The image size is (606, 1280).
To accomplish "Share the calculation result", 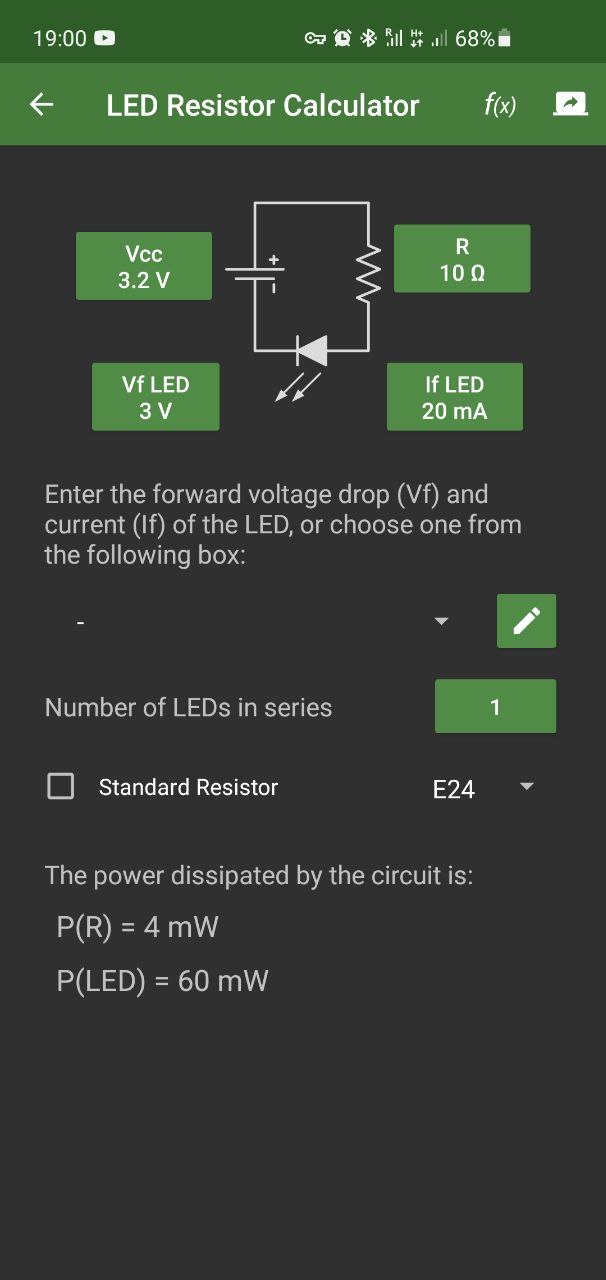I will [571, 104].
